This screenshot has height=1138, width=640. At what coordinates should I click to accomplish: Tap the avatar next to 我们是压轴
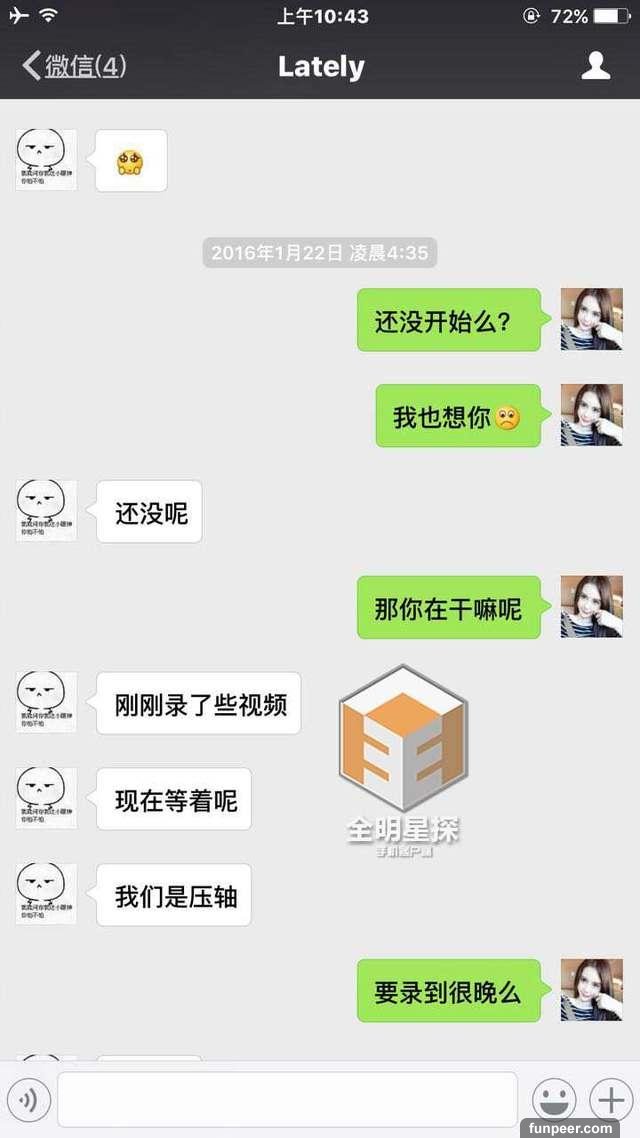point(46,894)
